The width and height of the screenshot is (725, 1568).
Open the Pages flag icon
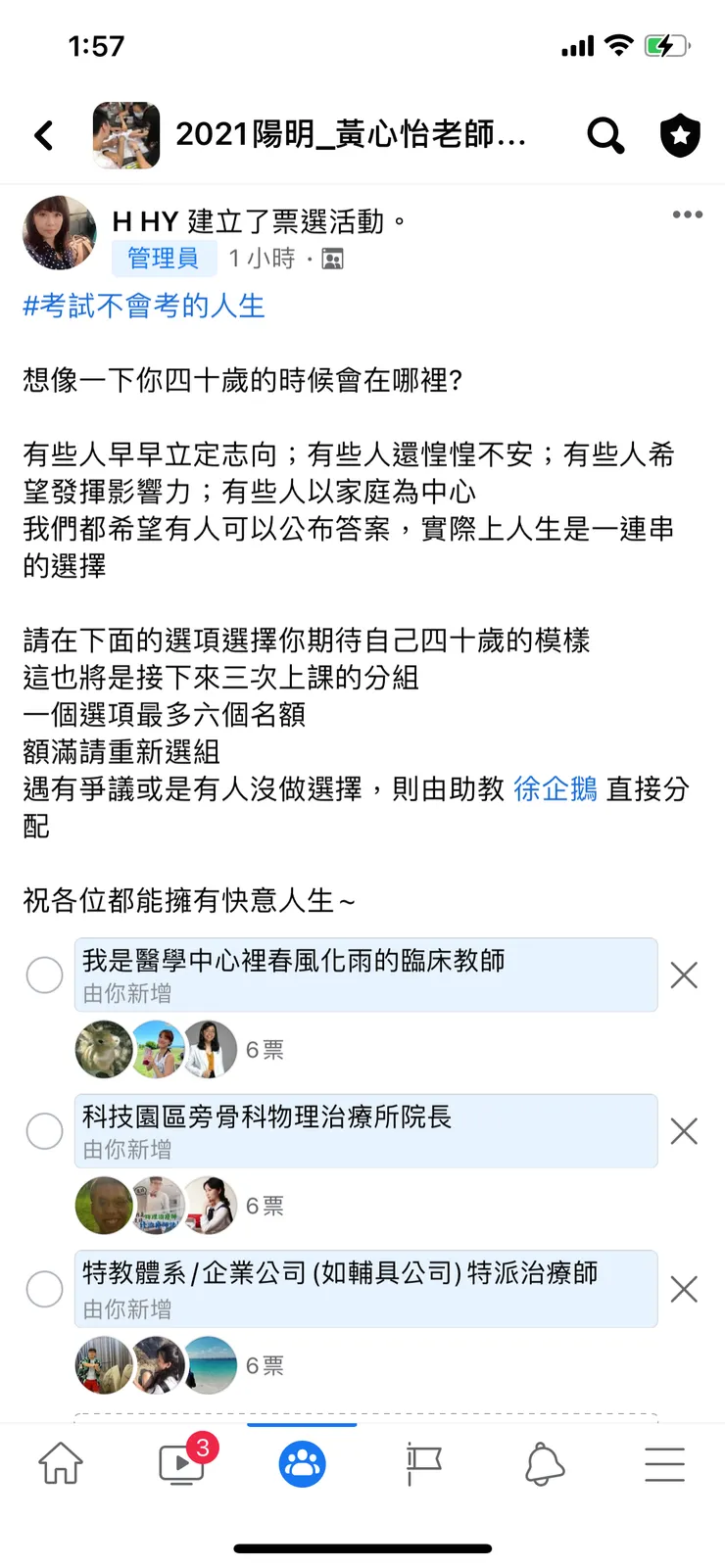tap(423, 1463)
